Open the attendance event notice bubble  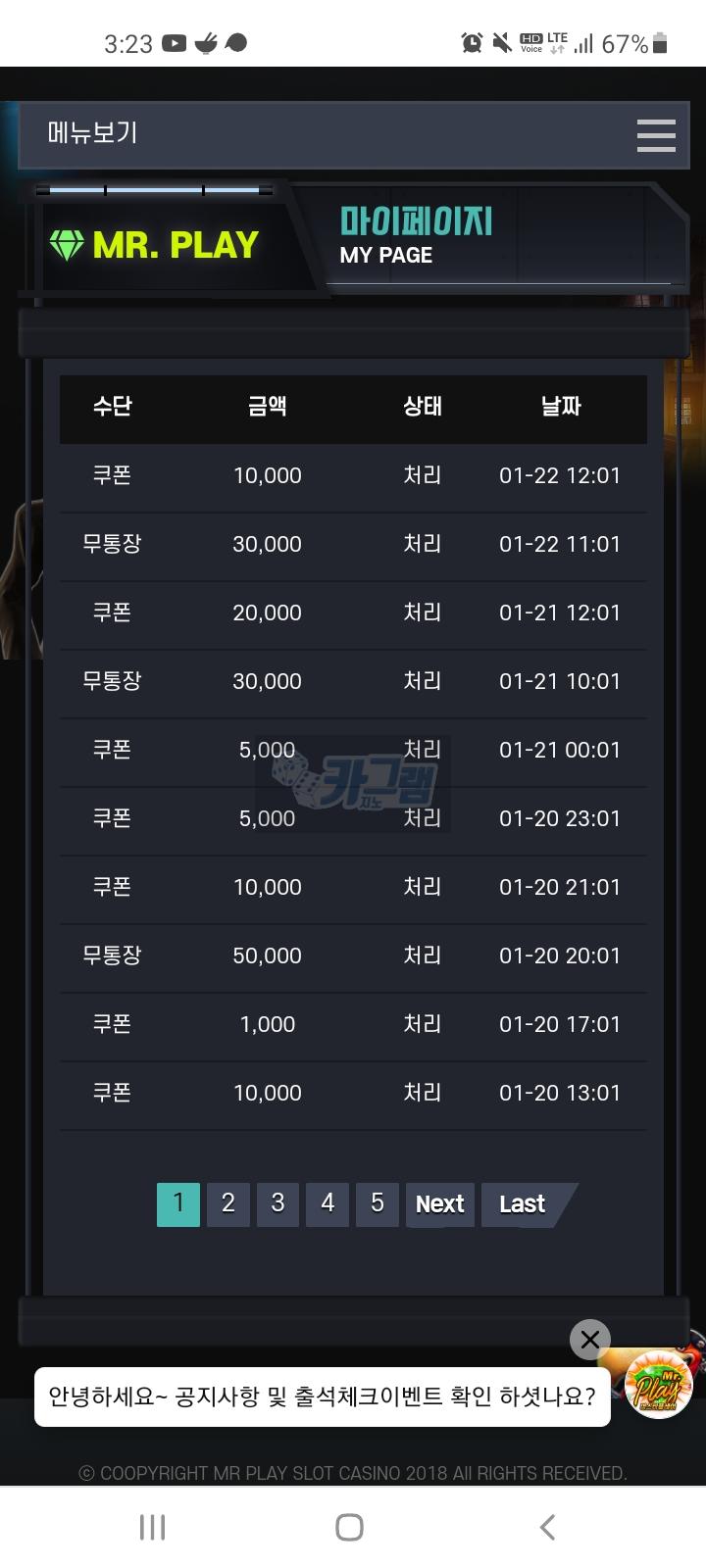coord(322,1396)
